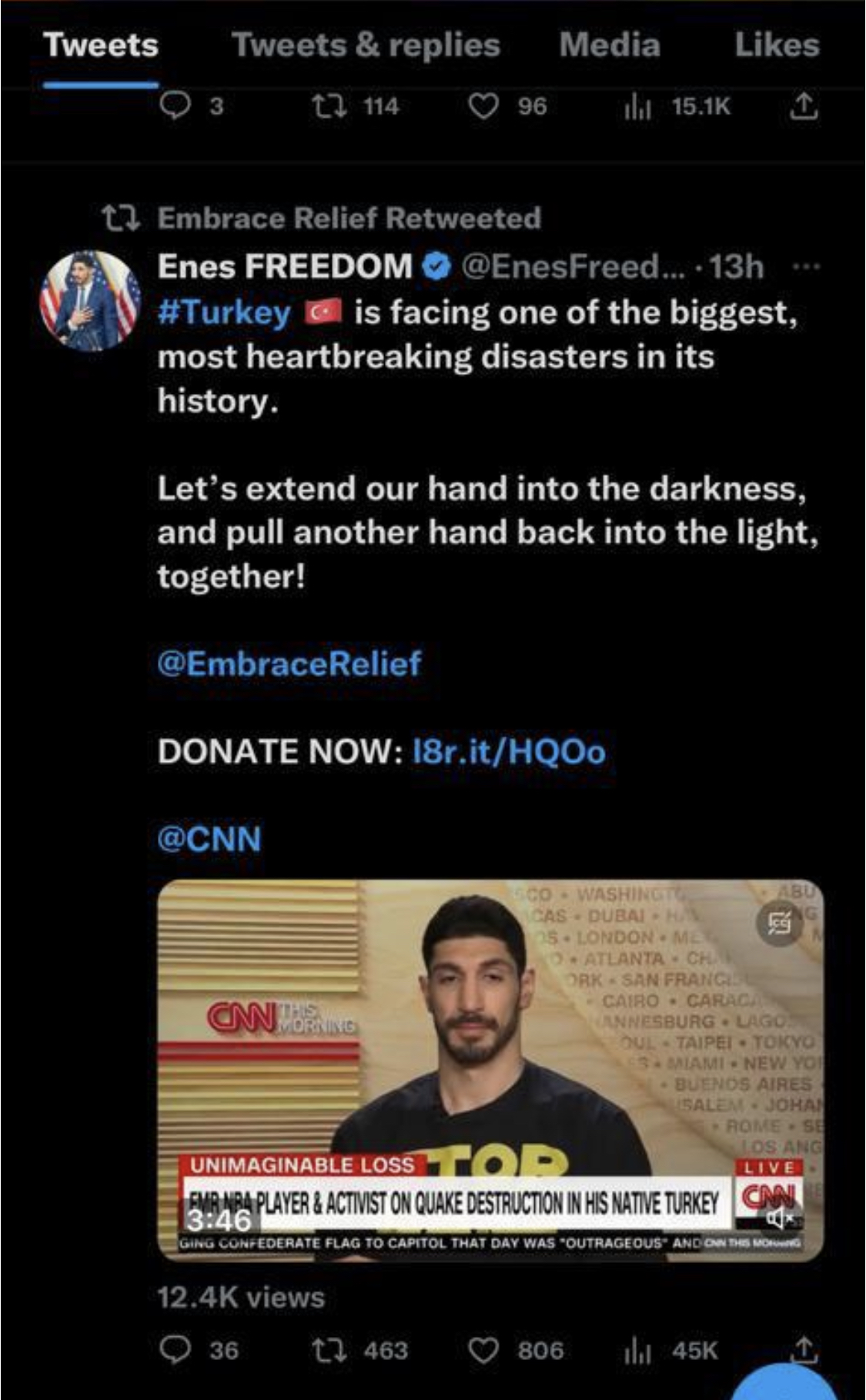The height and width of the screenshot is (1400, 866).
Task: Open the Media tab
Action: (610, 45)
